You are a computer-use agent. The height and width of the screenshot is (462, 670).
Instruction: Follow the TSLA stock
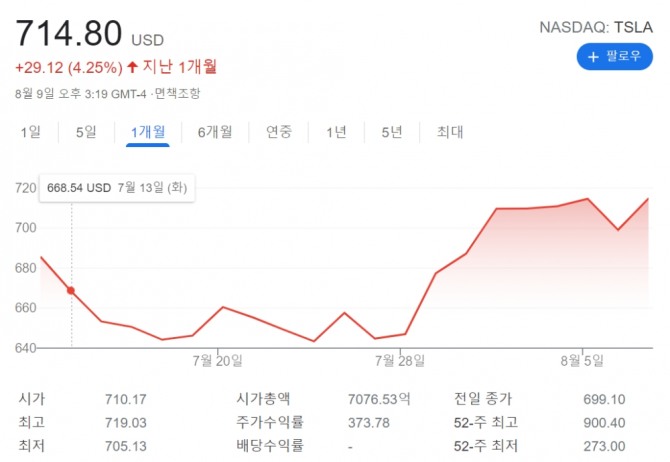tap(614, 57)
